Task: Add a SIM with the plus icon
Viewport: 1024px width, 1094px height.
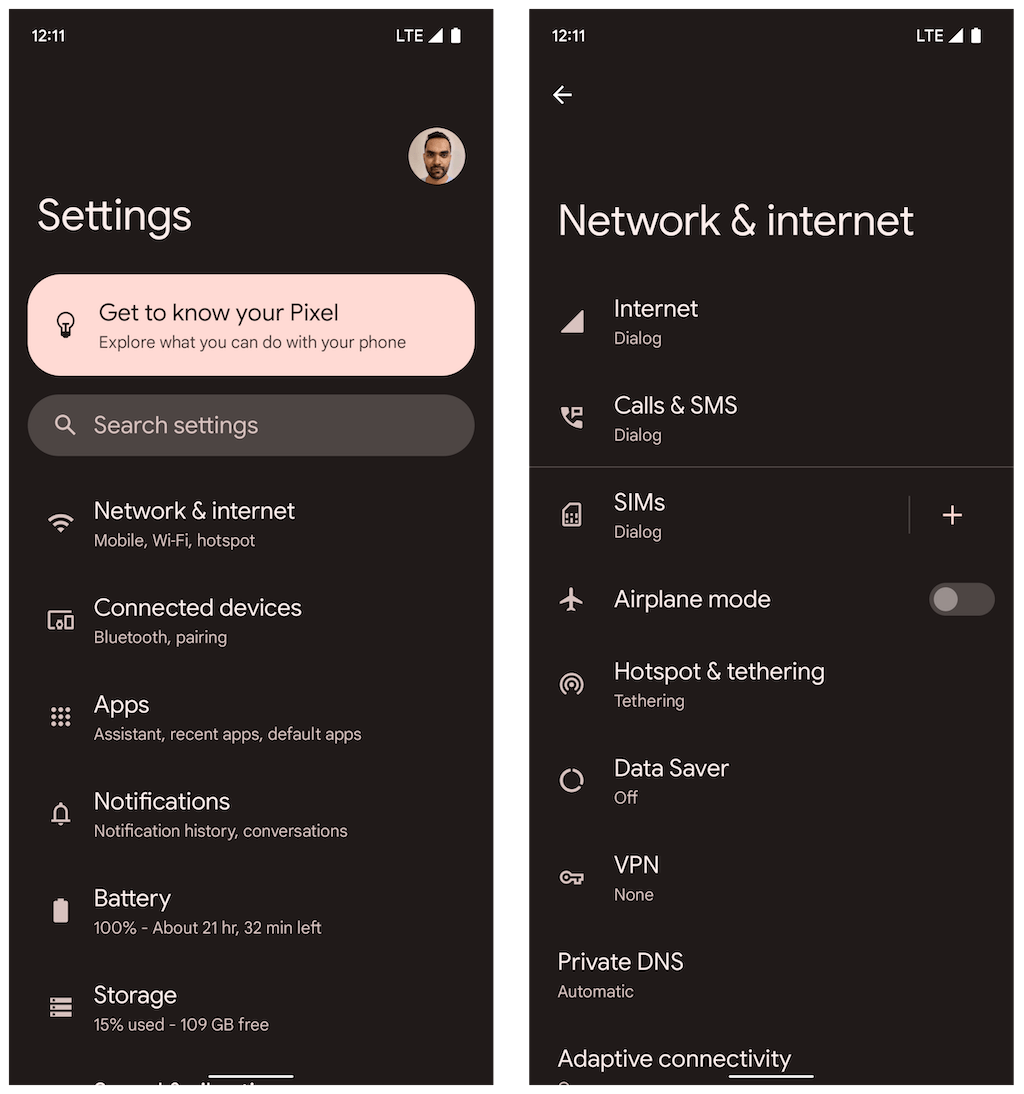Action: pyautogui.click(x=952, y=515)
